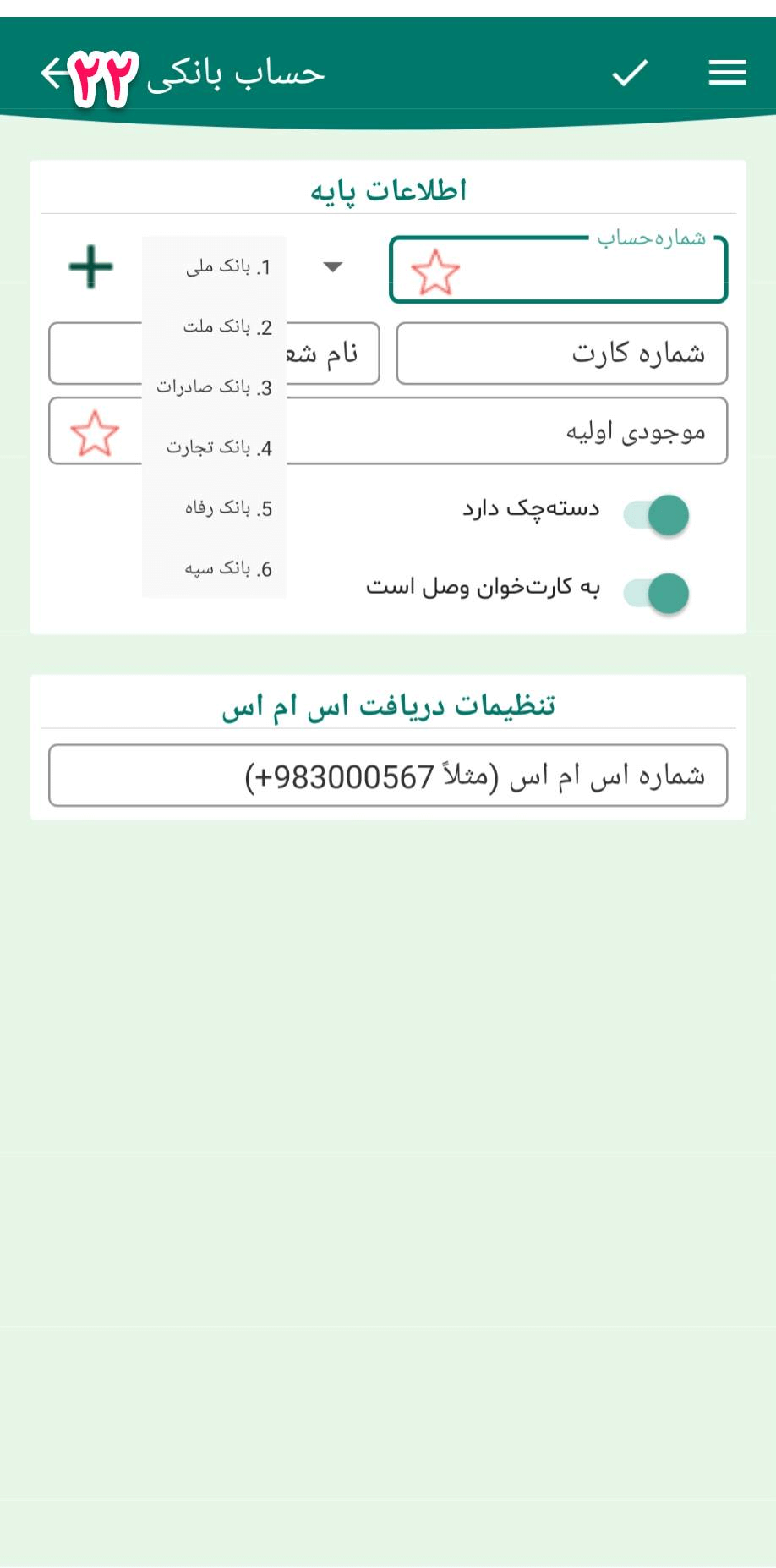Collapse the bank dropdown arrow
This screenshot has height=1568, width=776.
[333, 267]
